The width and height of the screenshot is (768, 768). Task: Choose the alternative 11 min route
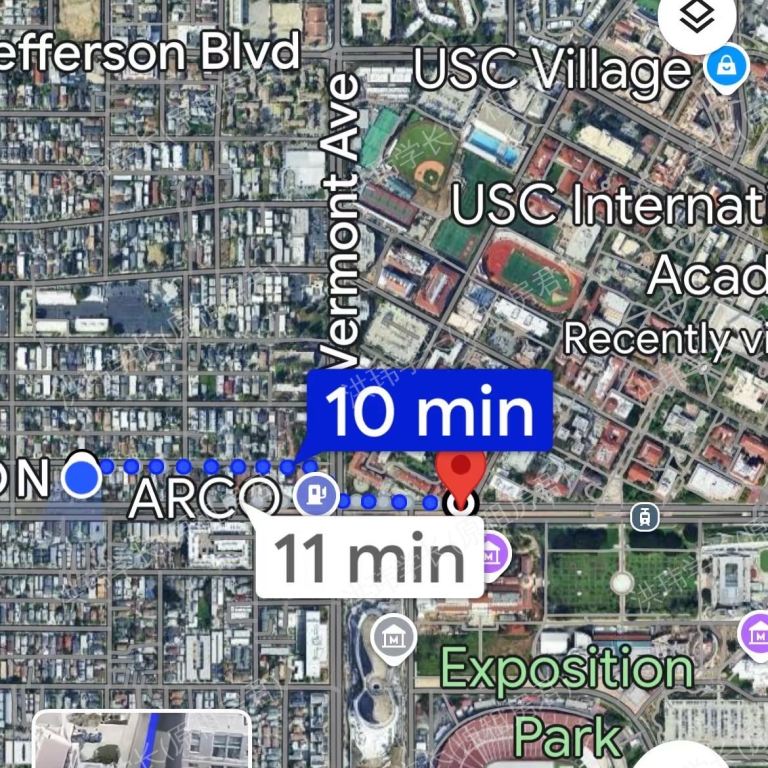coord(369,558)
